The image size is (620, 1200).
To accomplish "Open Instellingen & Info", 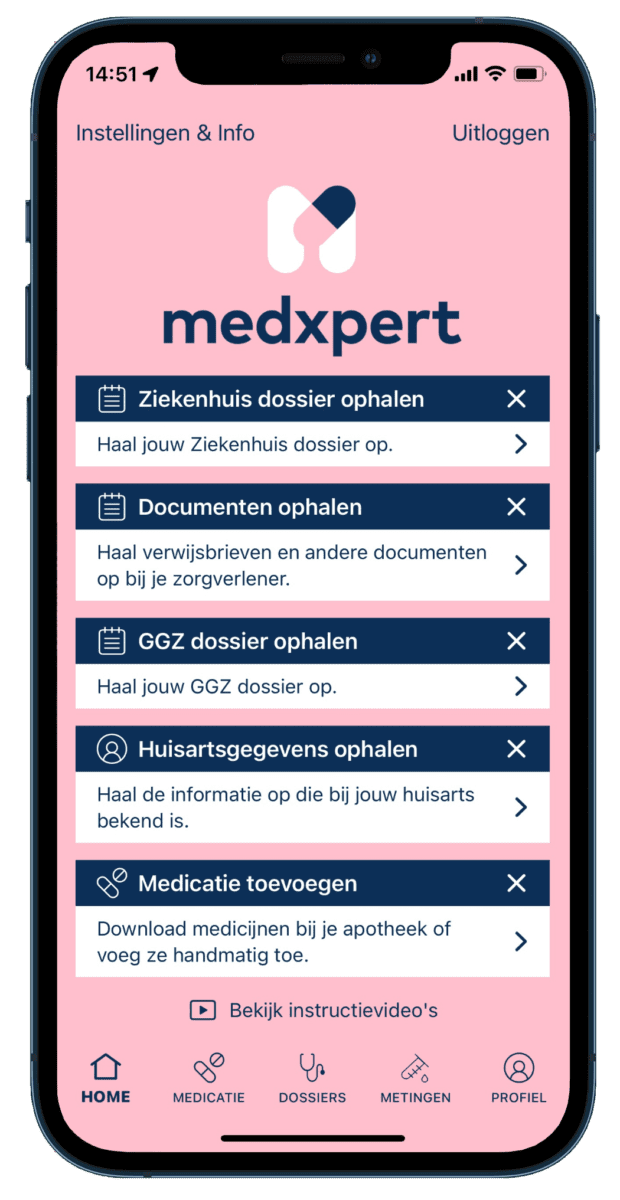I will [165, 133].
